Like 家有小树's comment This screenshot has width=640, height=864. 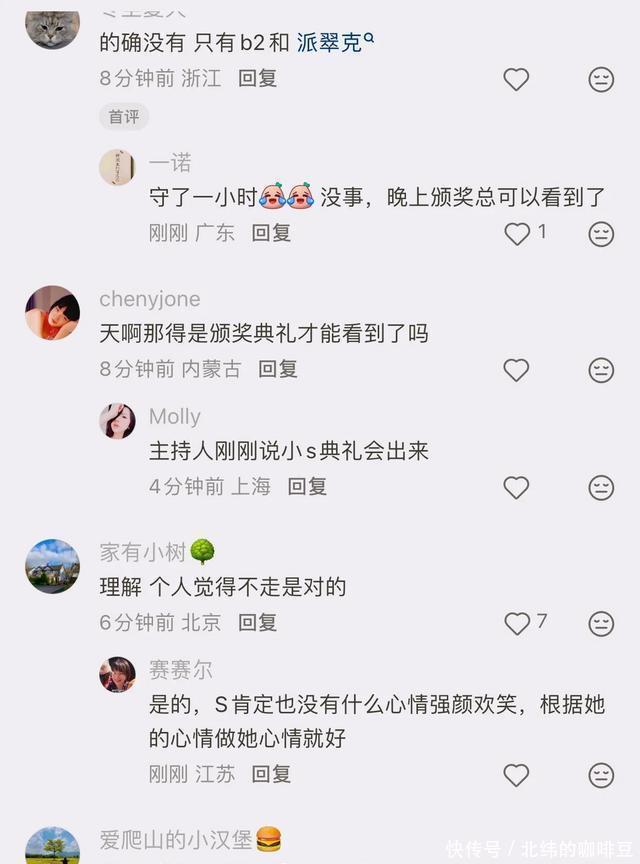pyautogui.click(x=517, y=624)
